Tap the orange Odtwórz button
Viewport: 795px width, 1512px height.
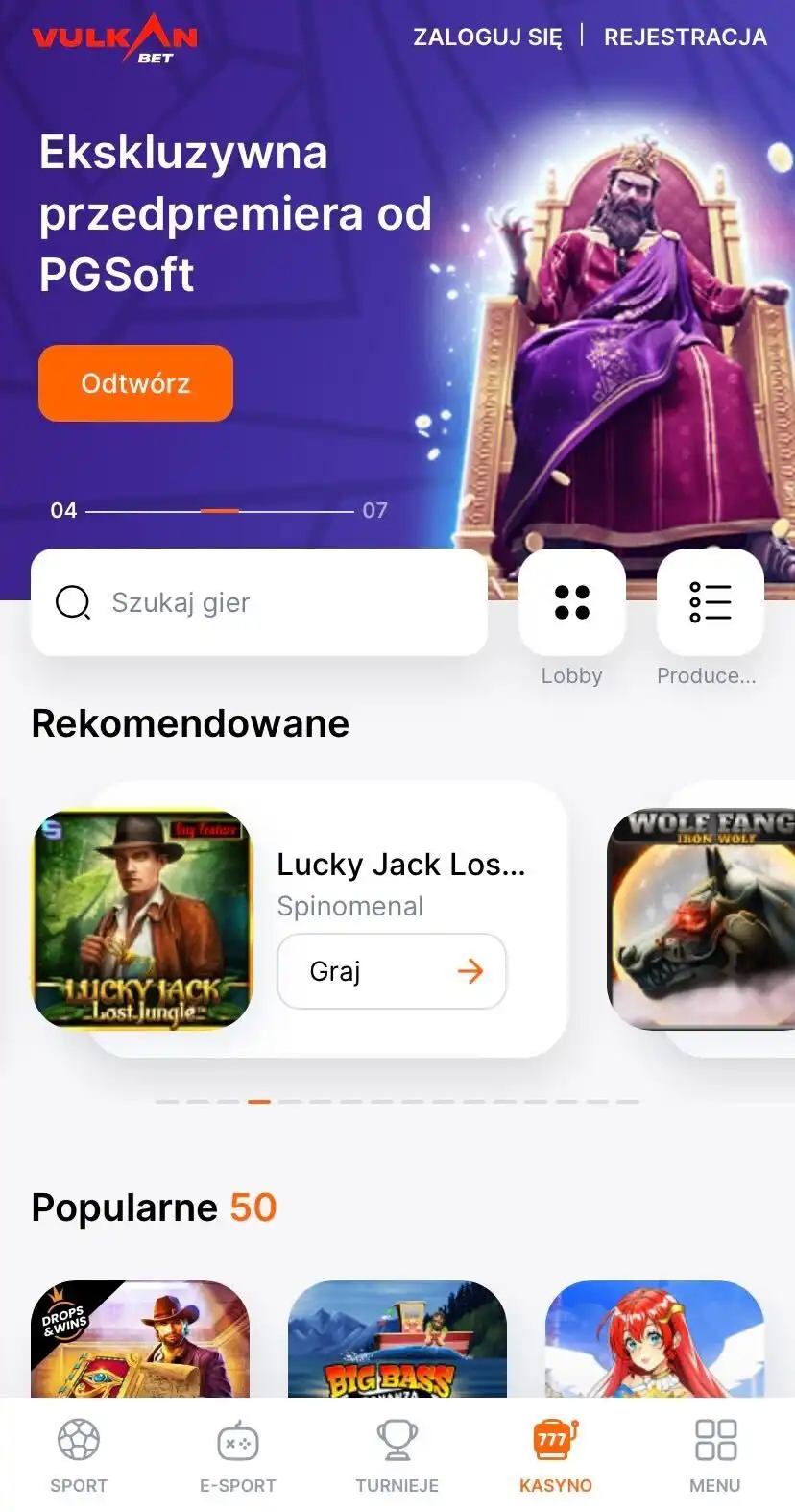pos(135,383)
